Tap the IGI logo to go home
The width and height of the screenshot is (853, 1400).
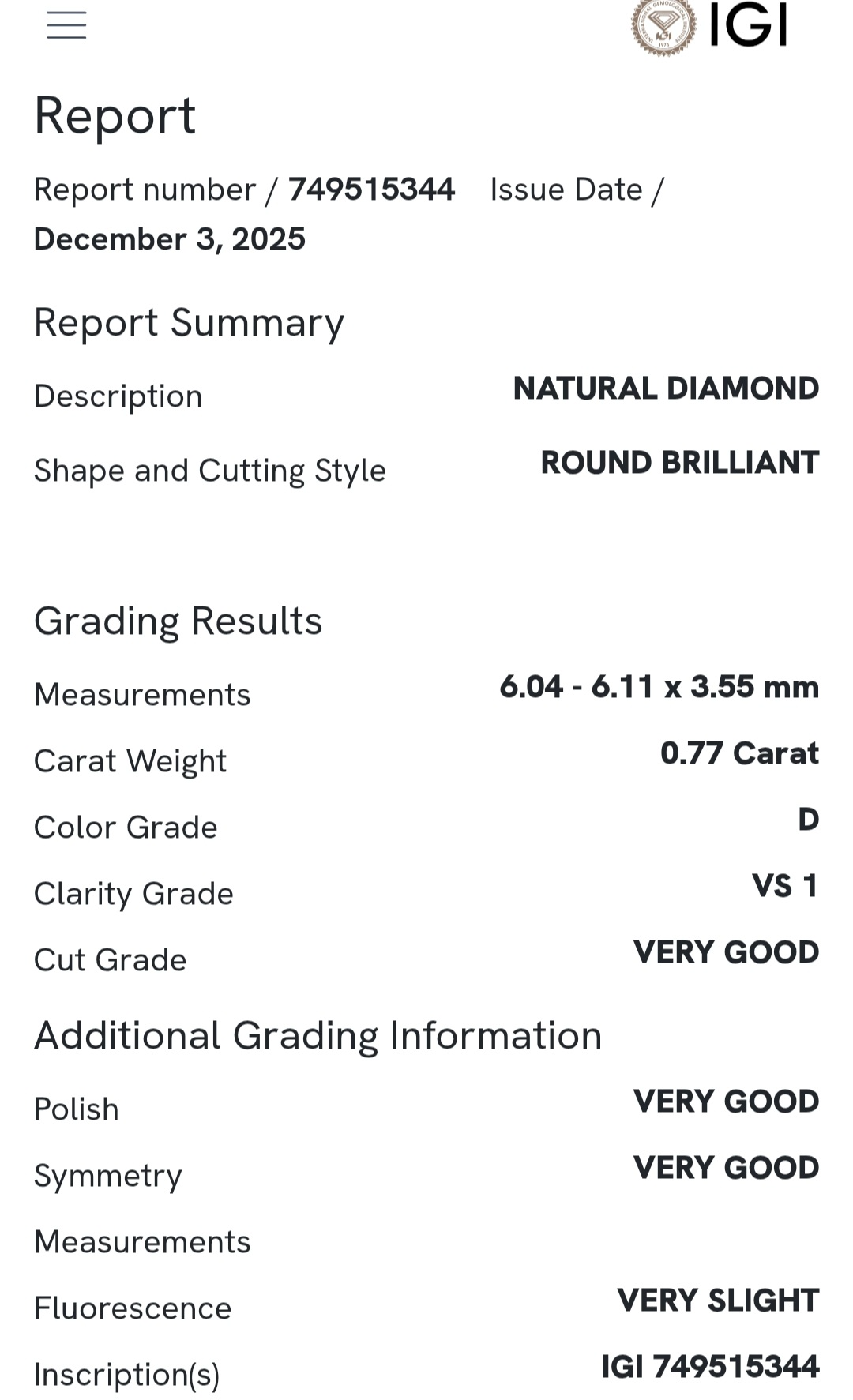[708, 25]
